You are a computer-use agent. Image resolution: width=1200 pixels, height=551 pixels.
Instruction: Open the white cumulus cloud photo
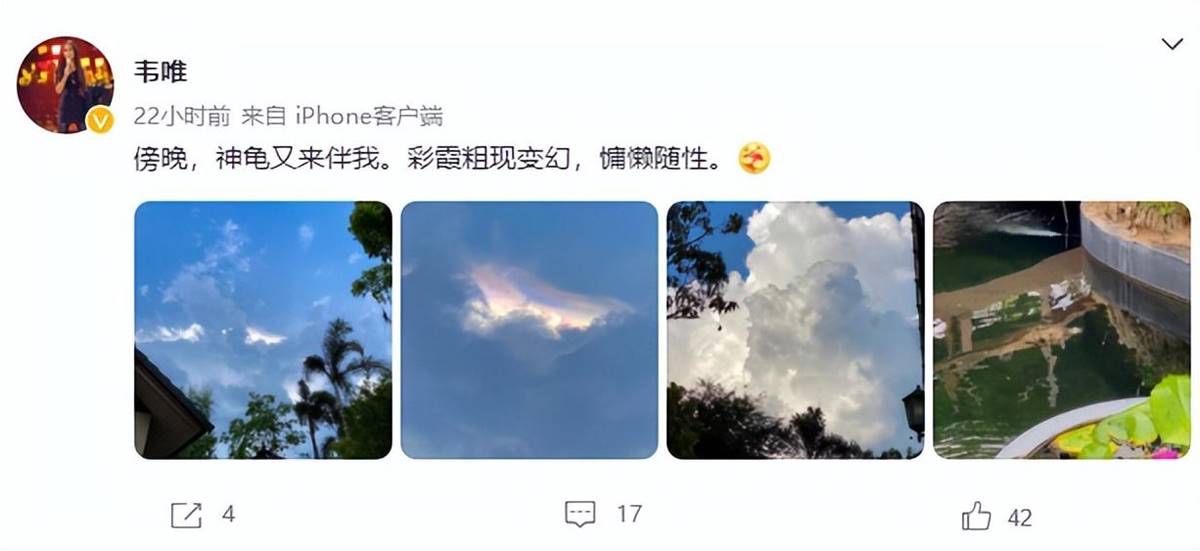pyautogui.click(x=795, y=330)
